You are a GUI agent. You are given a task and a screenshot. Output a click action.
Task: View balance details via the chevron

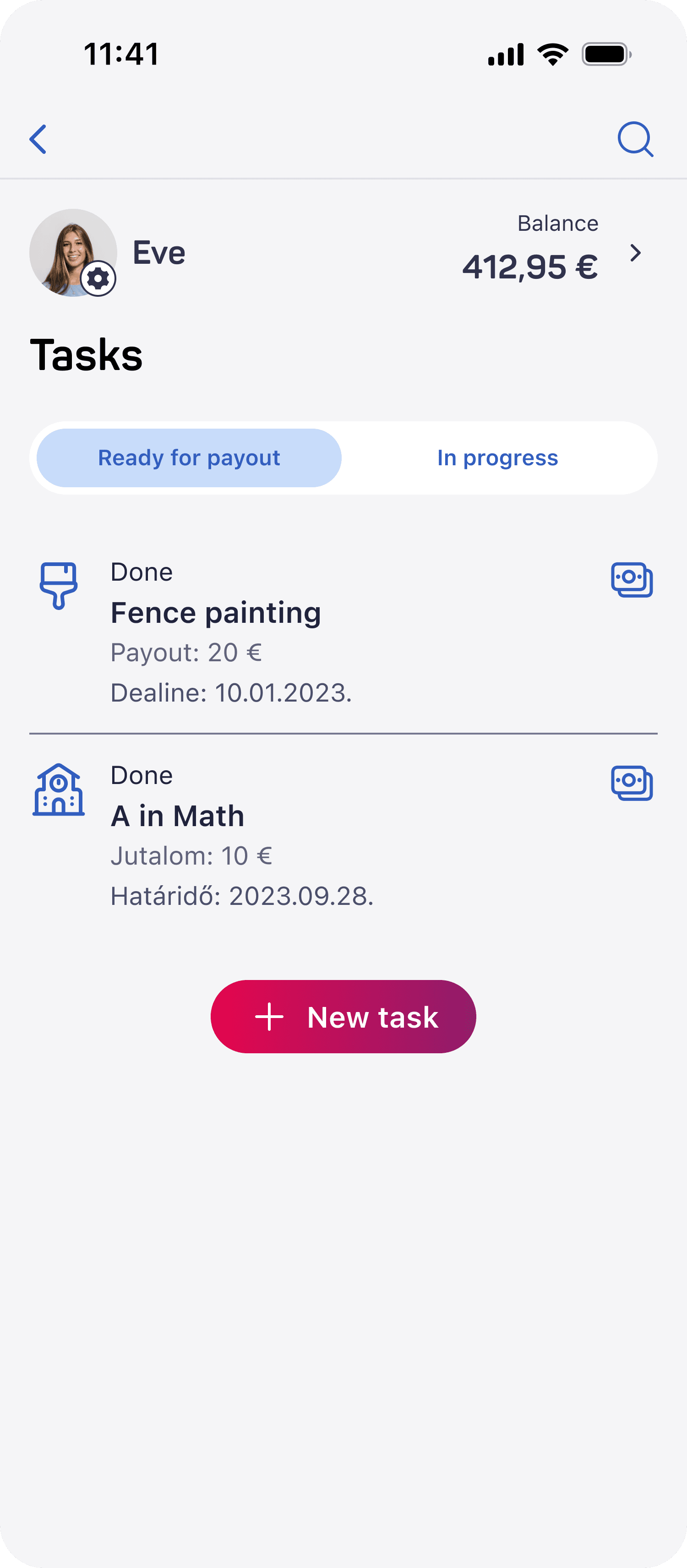[x=635, y=253]
